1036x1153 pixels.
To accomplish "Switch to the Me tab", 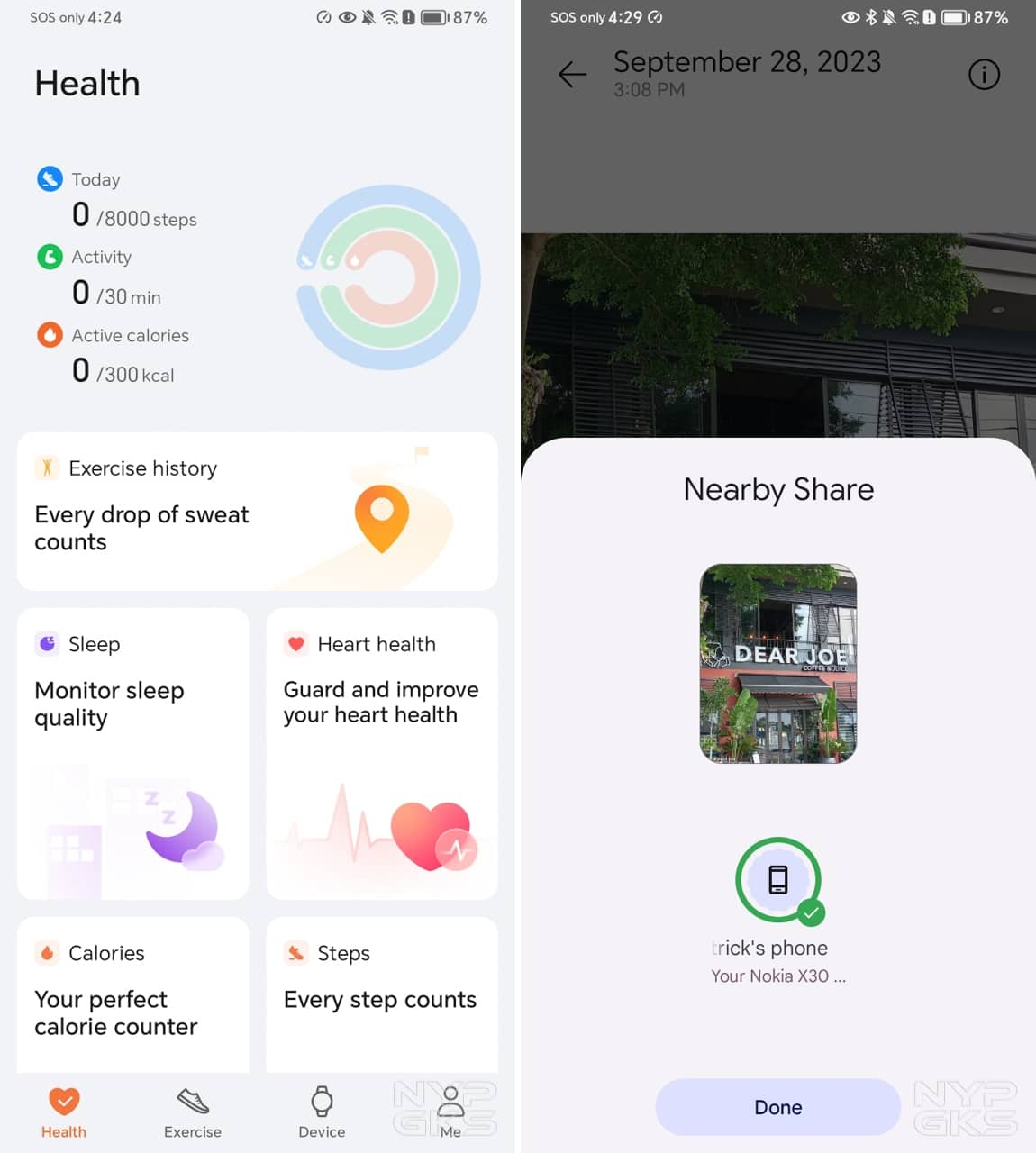I will tap(450, 1112).
